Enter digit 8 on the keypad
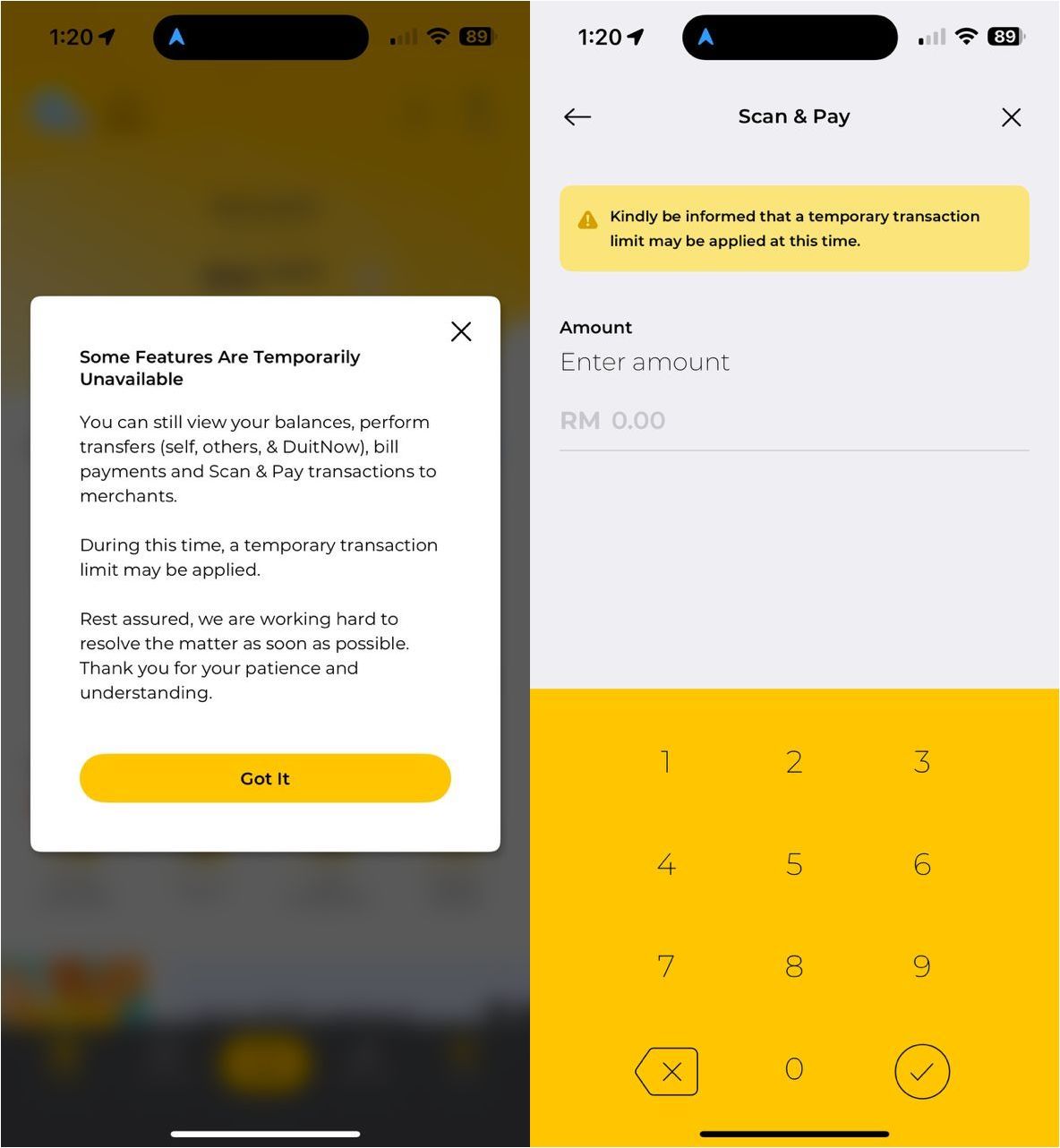This screenshot has height=1148, width=1060. tap(794, 966)
